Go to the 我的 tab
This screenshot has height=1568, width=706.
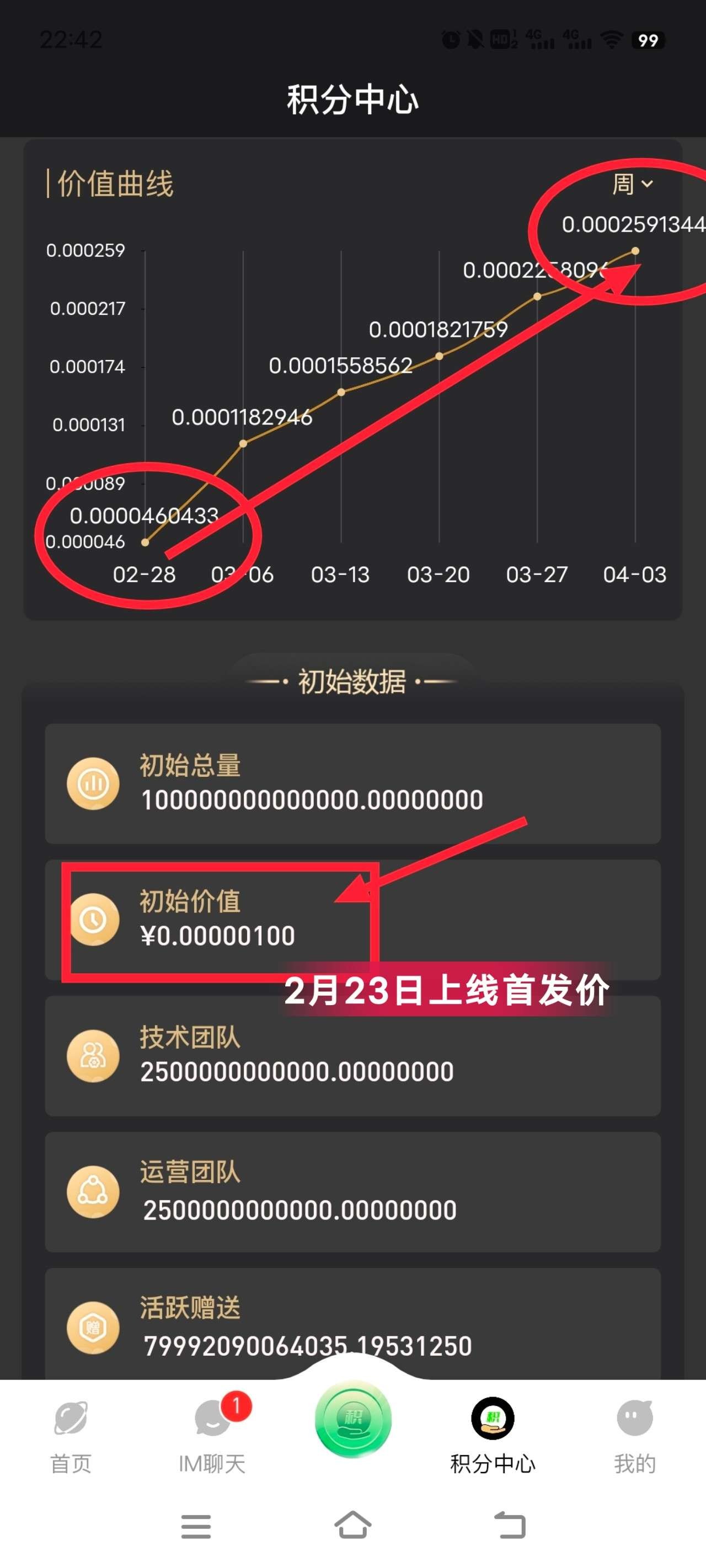coord(635,1437)
